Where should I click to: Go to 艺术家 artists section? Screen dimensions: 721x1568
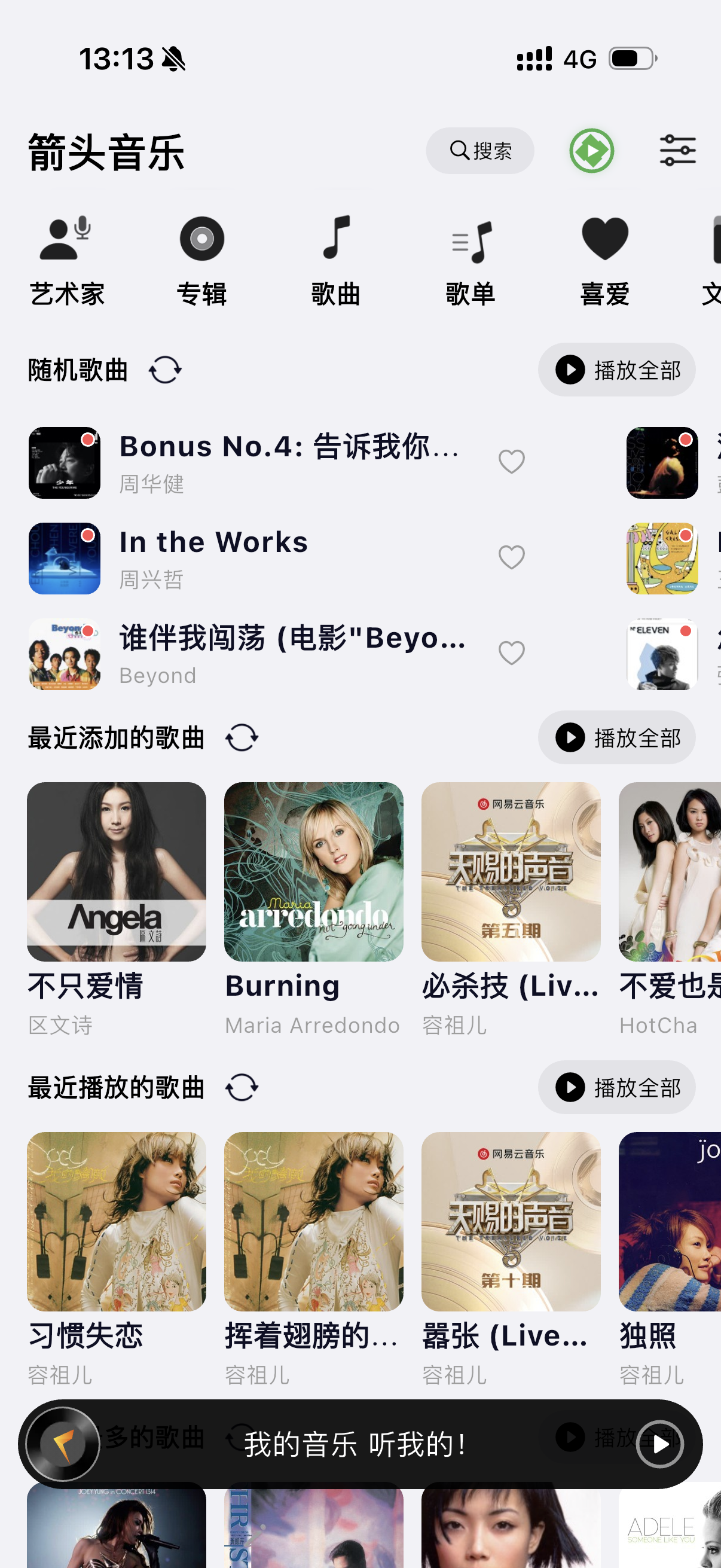pos(67,260)
